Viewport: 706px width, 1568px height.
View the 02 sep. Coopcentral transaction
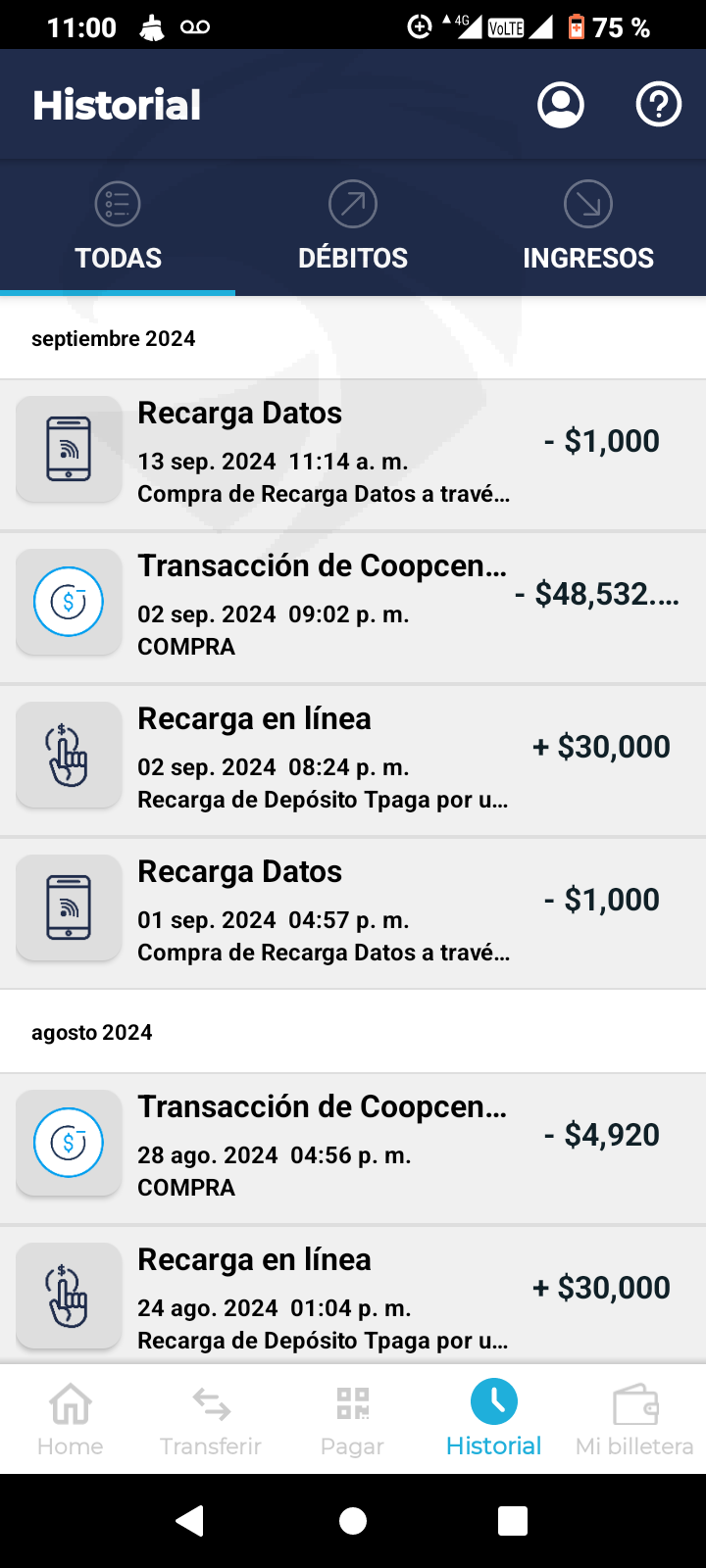click(353, 606)
